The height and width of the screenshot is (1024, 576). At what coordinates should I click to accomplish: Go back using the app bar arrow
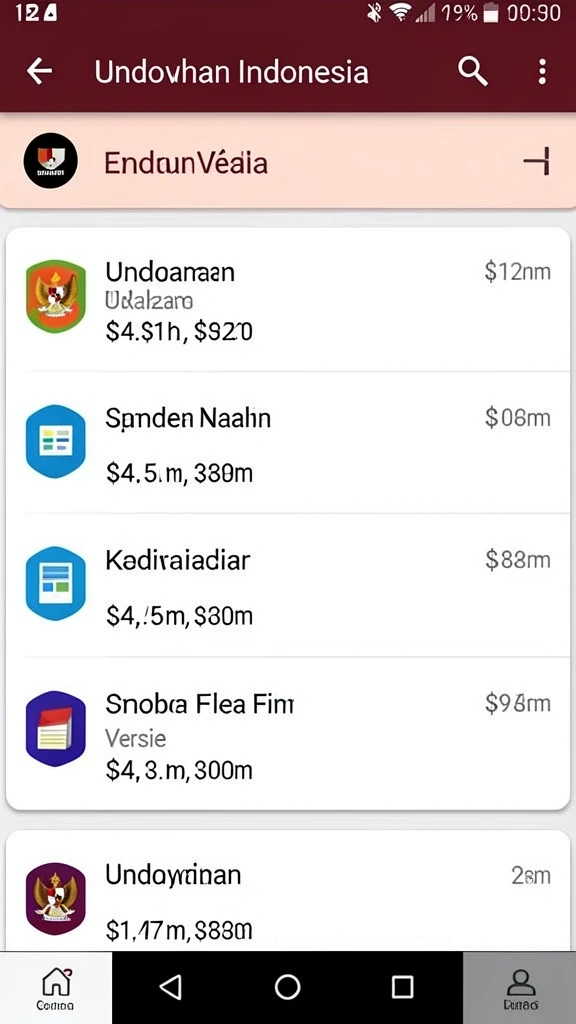pyautogui.click(x=40, y=71)
